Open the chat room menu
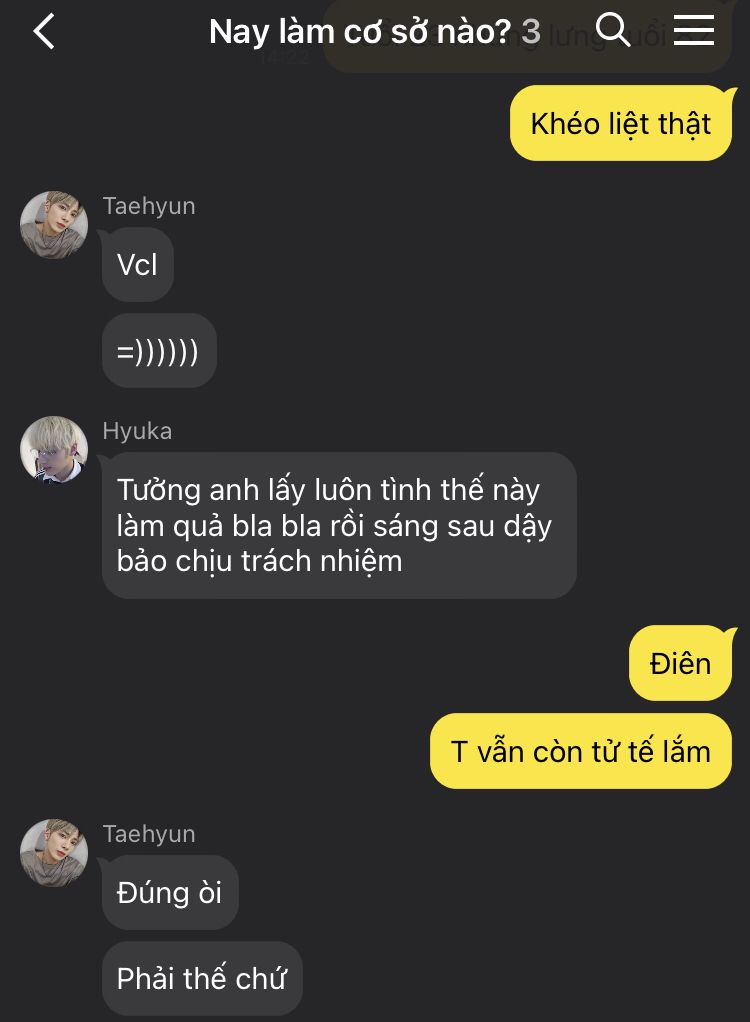The width and height of the screenshot is (750, 1022). click(x=693, y=31)
